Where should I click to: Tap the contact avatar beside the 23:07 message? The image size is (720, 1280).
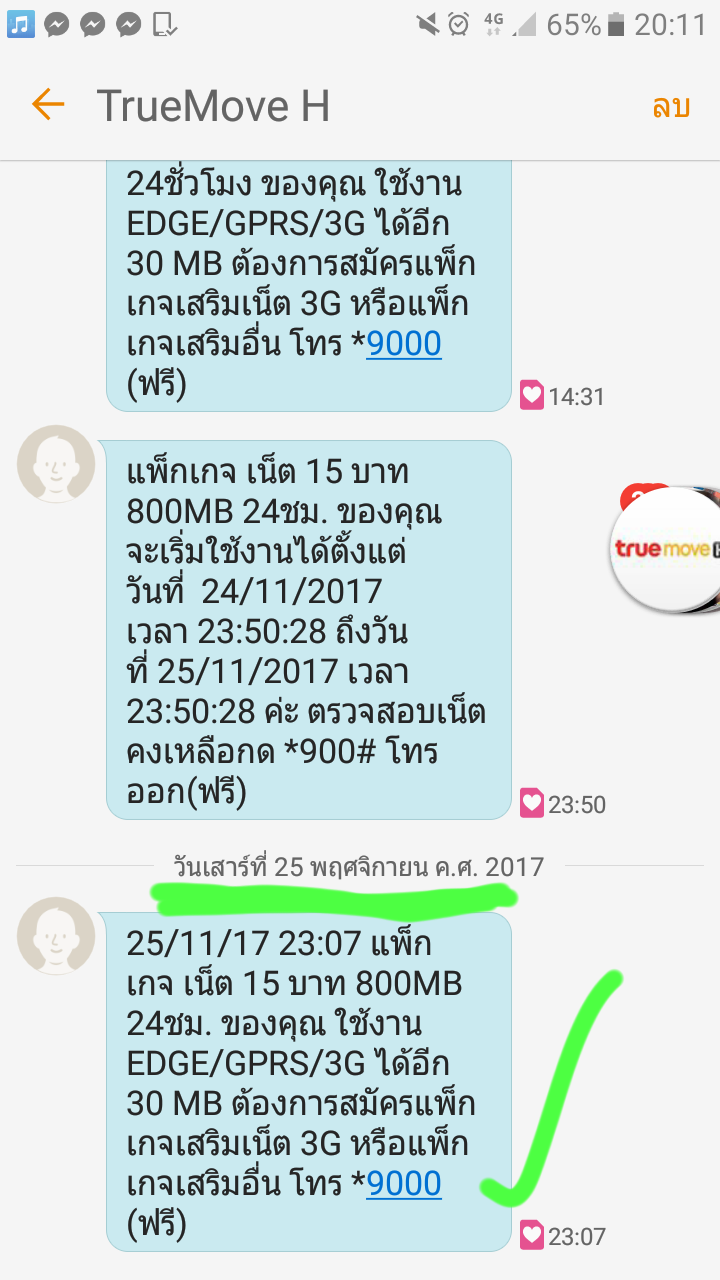[56, 936]
